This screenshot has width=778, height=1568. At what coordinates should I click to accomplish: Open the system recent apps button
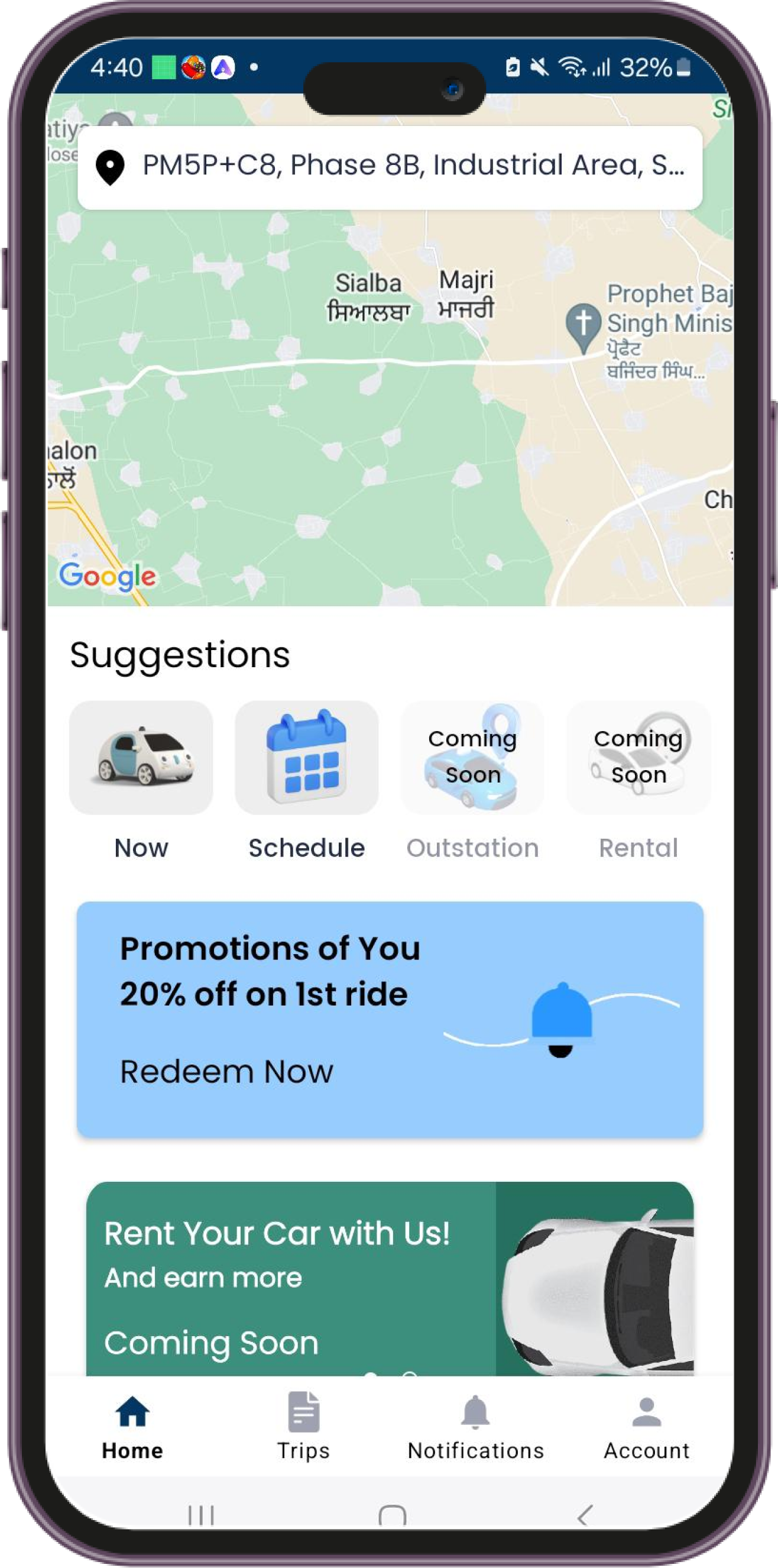click(x=201, y=1515)
